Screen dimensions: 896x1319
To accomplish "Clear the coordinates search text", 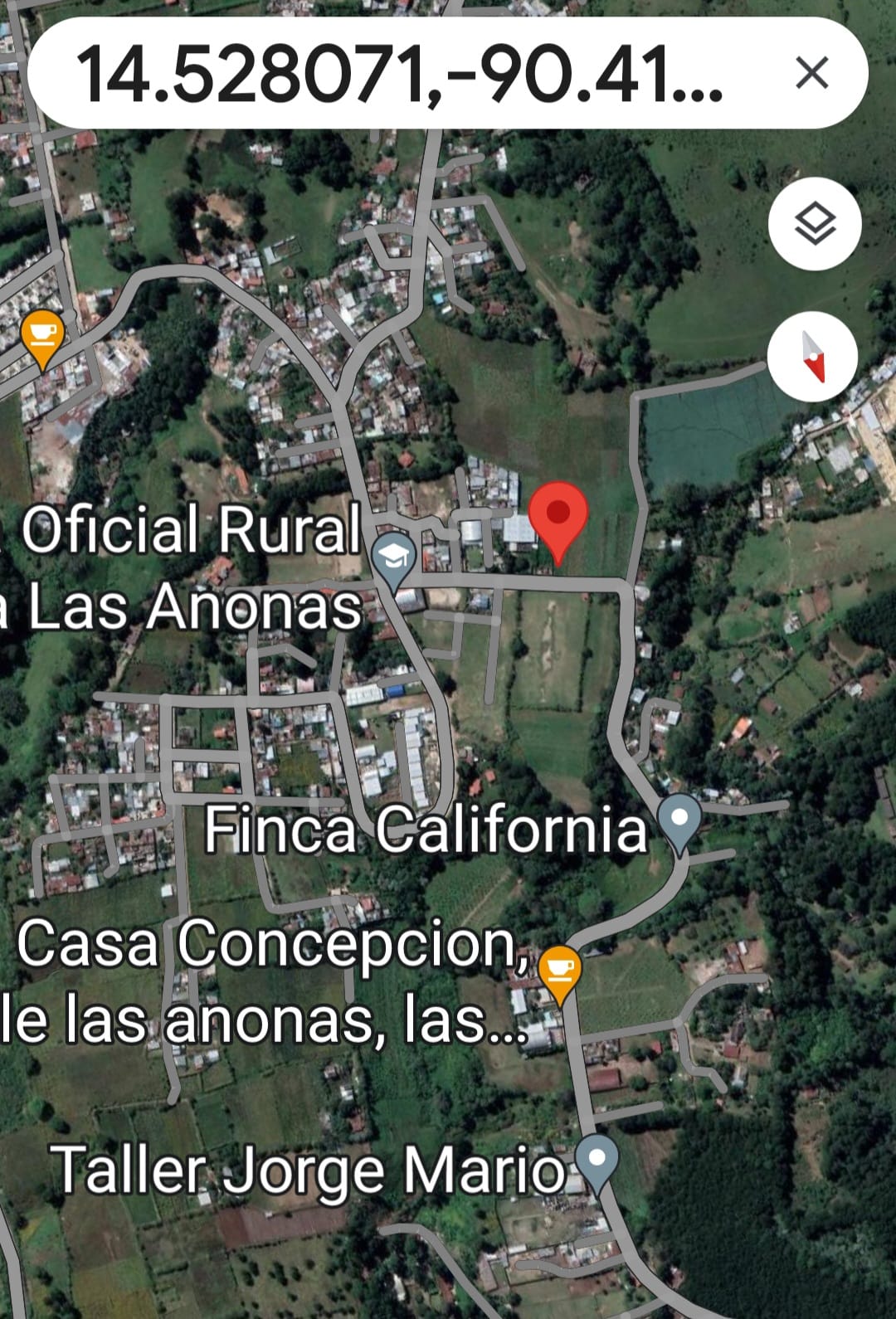I will tap(811, 73).
